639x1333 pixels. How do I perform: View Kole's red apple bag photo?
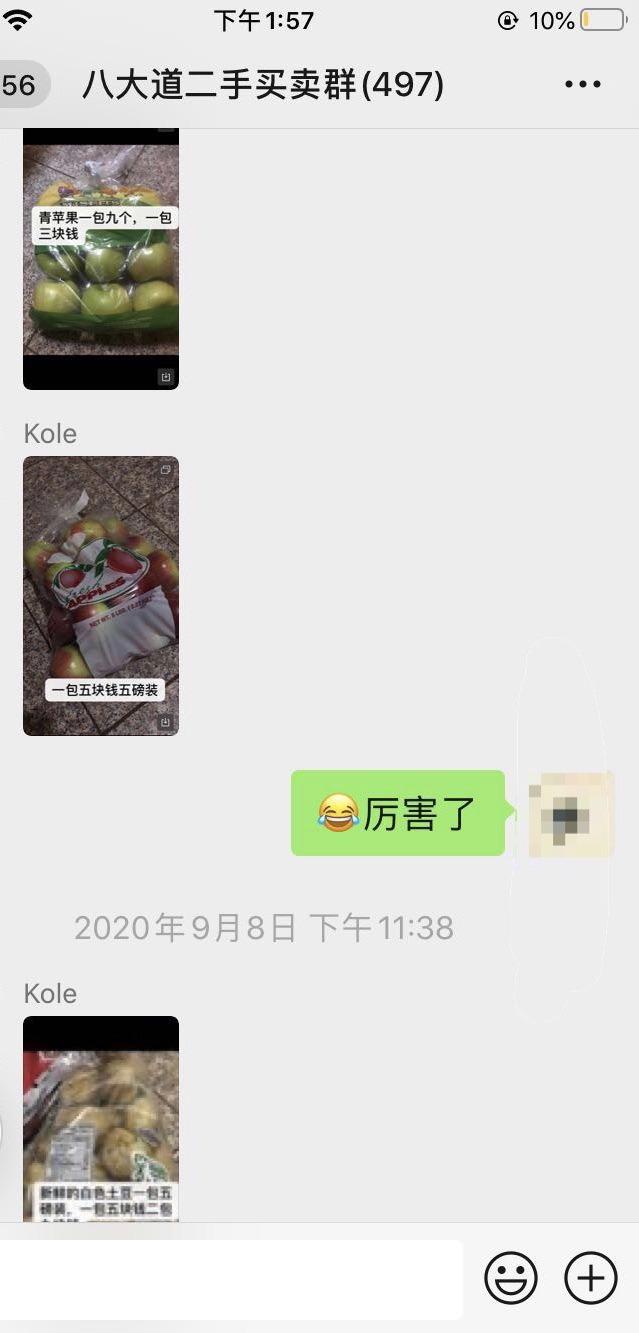[101, 596]
